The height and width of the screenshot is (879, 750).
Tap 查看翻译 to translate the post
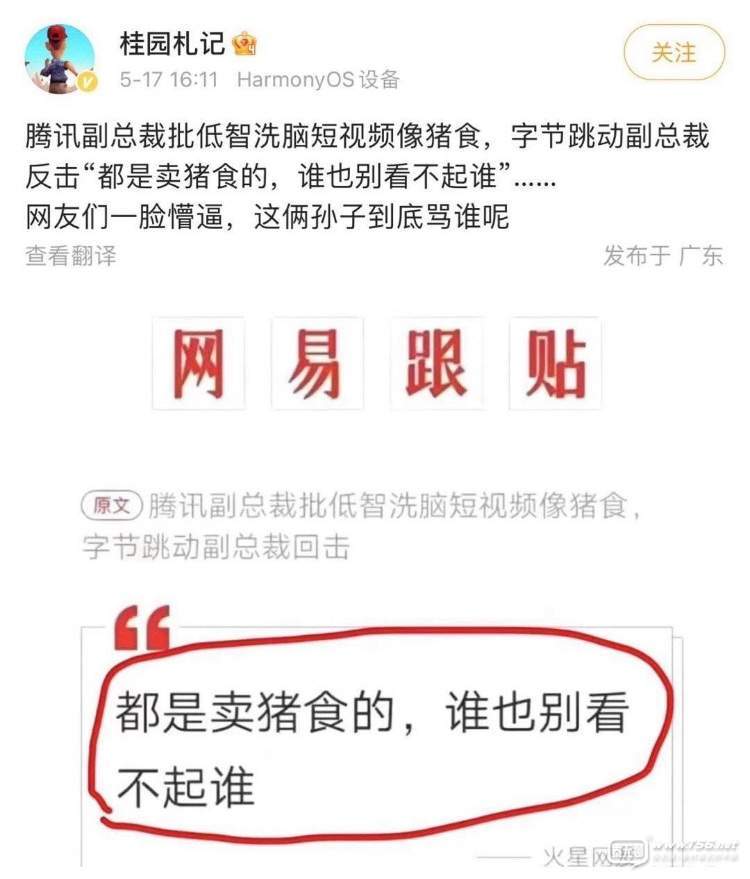pos(71,256)
